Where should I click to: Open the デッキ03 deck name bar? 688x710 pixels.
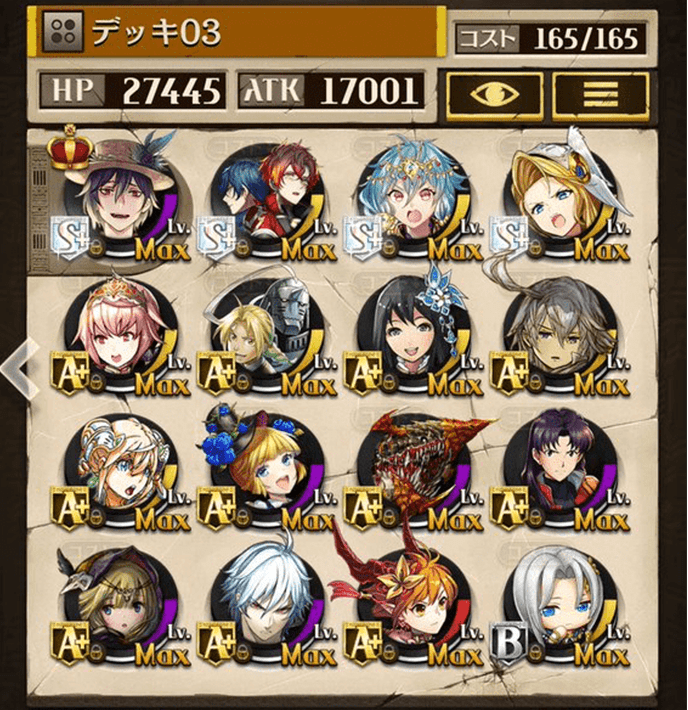[x=240, y=33]
